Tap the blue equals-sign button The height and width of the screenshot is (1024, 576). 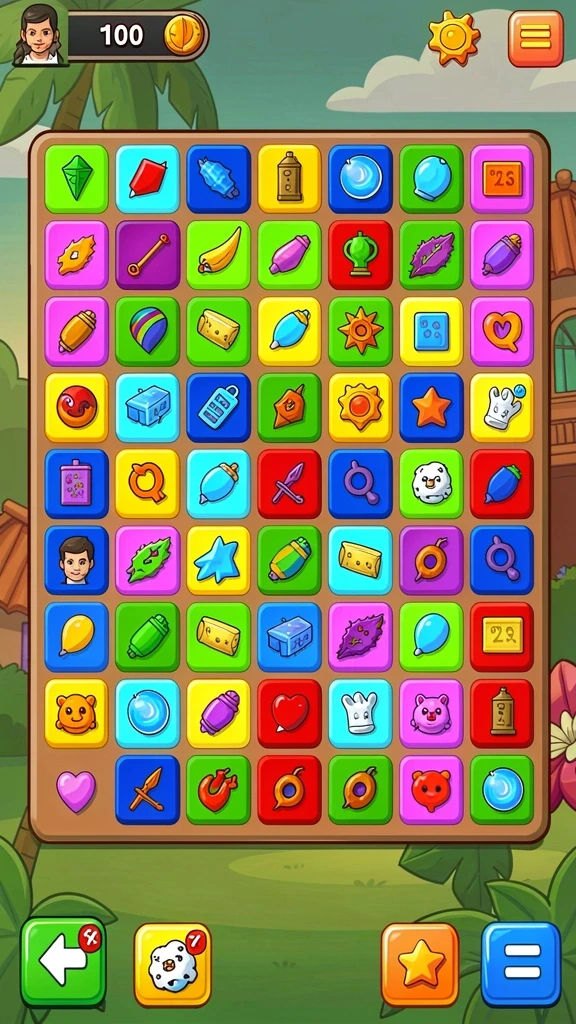click(x=521, y=964)
